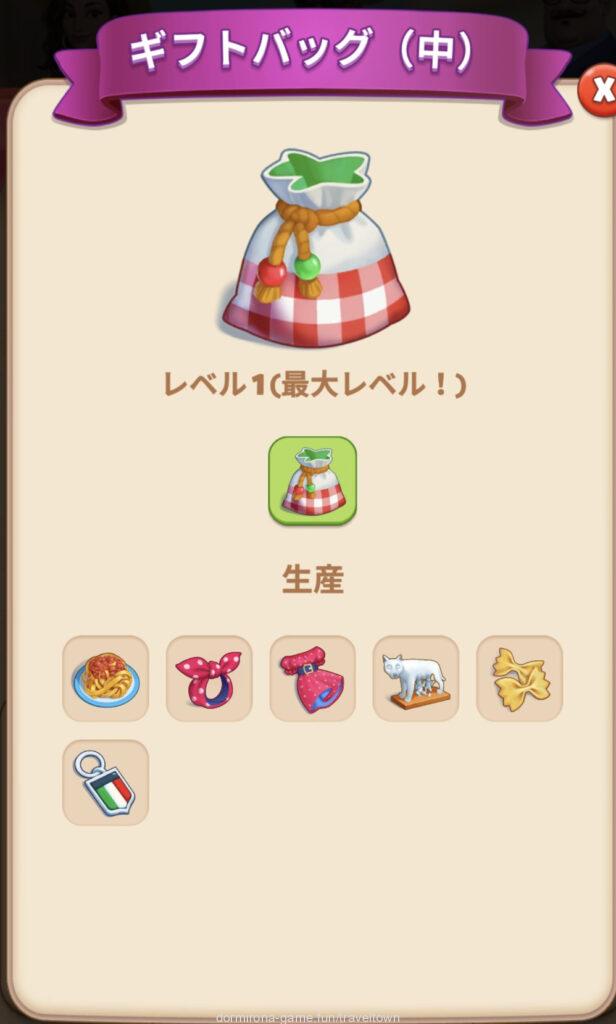This screenshot has height=1024, width=616.
Task: View the polka dot headband item
Action: click(209, 679)
